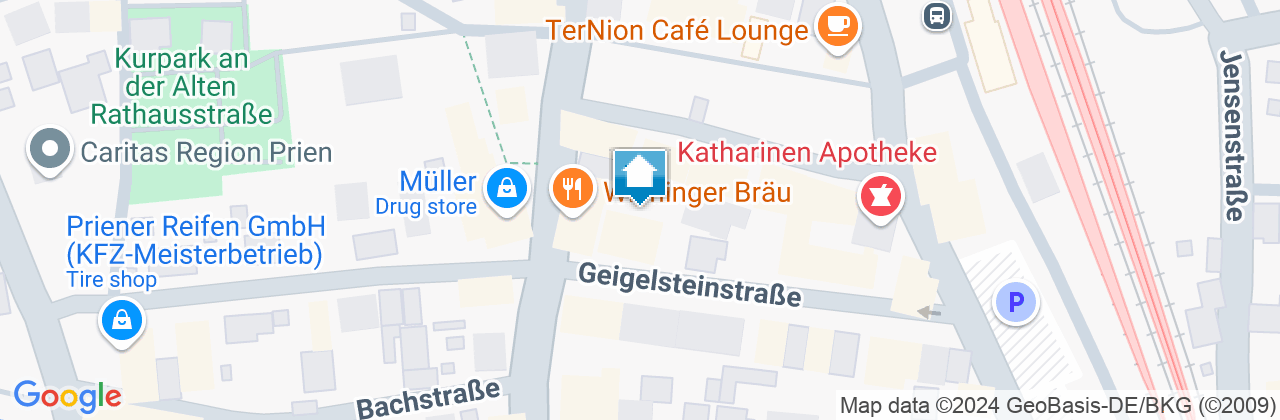Open the Katharinen Apotheke pharmacy marker
This screenshot has width=1280, height=420.
pos(882,196)
